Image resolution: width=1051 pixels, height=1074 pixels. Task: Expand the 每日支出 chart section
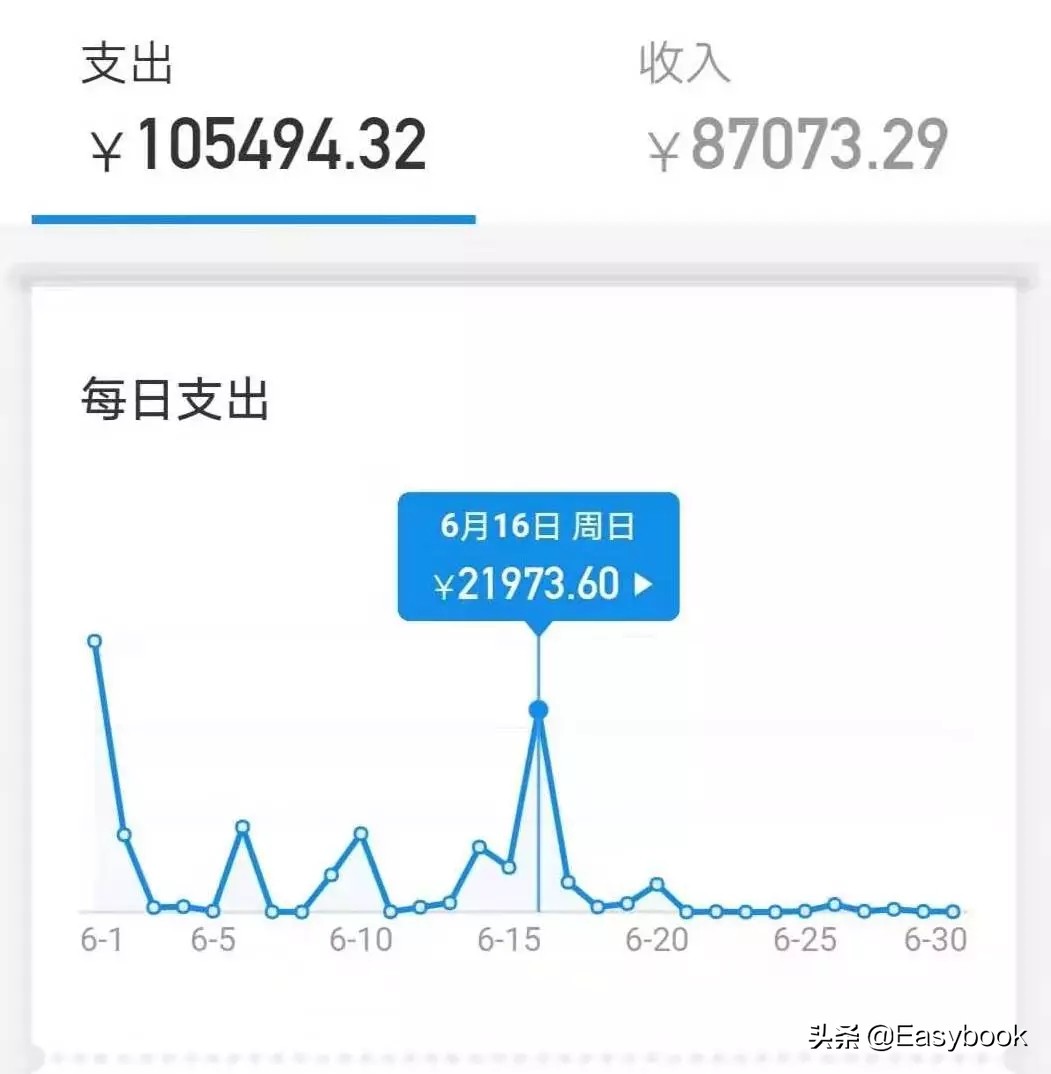pyautogui.click(x=172, y=397)
